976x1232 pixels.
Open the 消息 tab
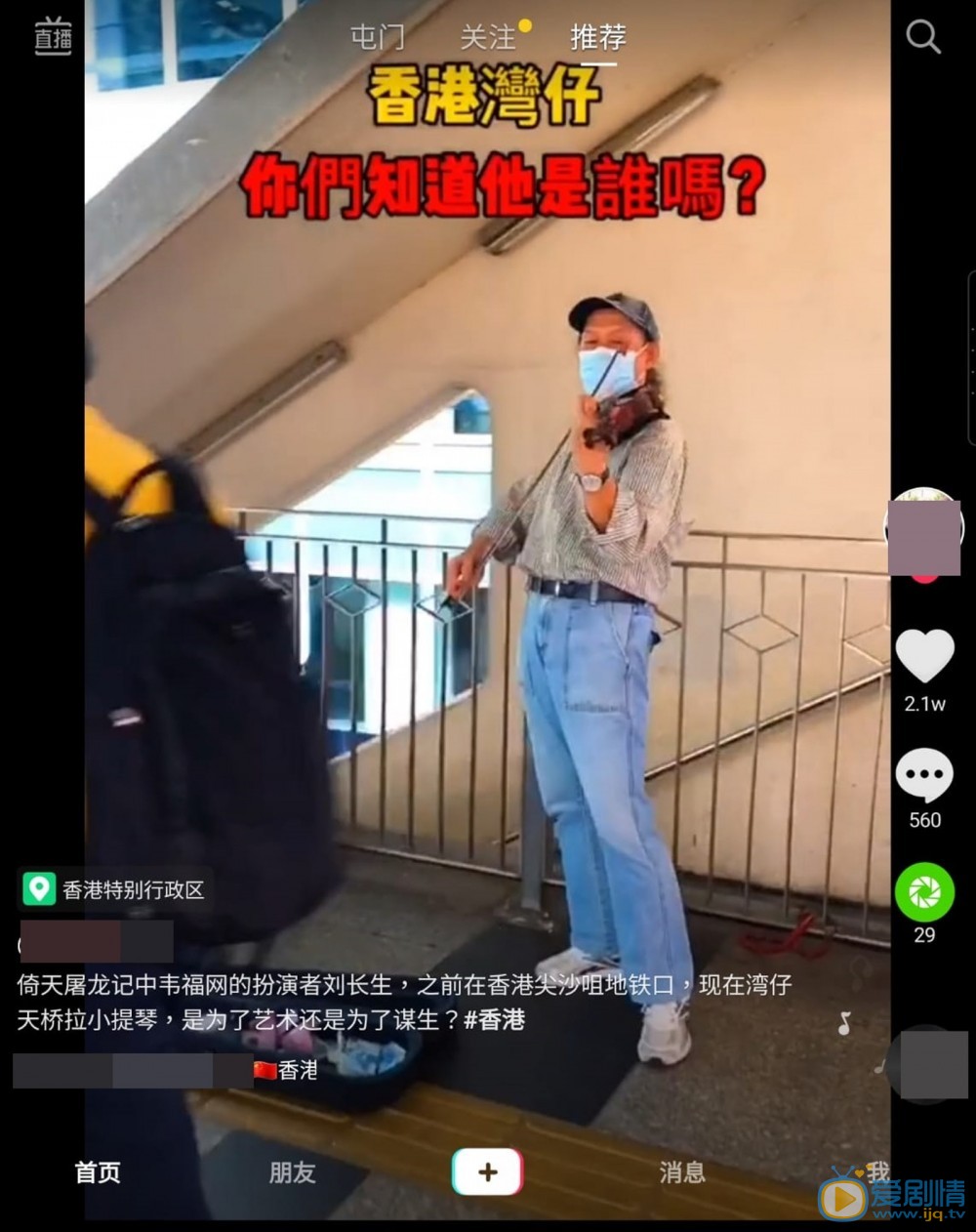(x=681, y=1172)
